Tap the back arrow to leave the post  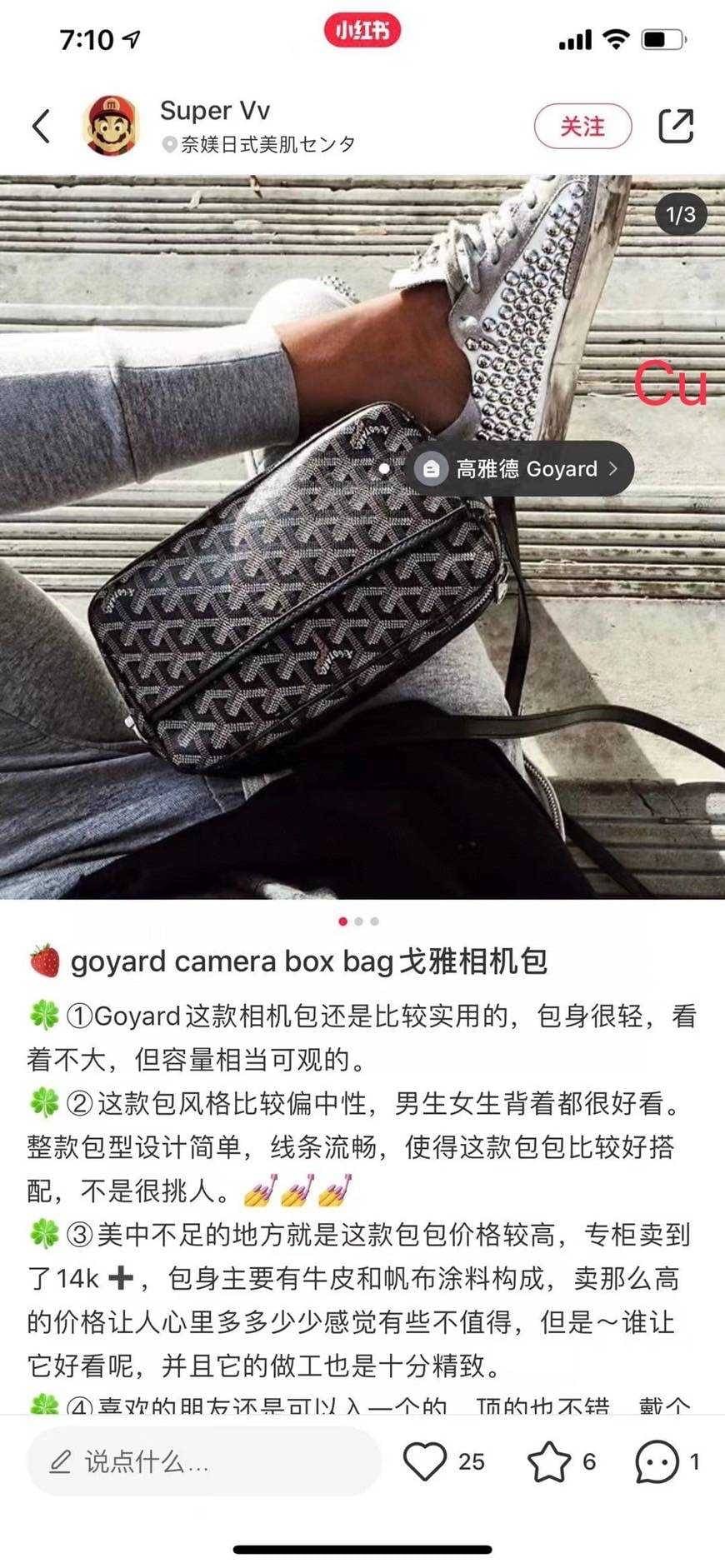pyautogui.click(x=42, y=125)
